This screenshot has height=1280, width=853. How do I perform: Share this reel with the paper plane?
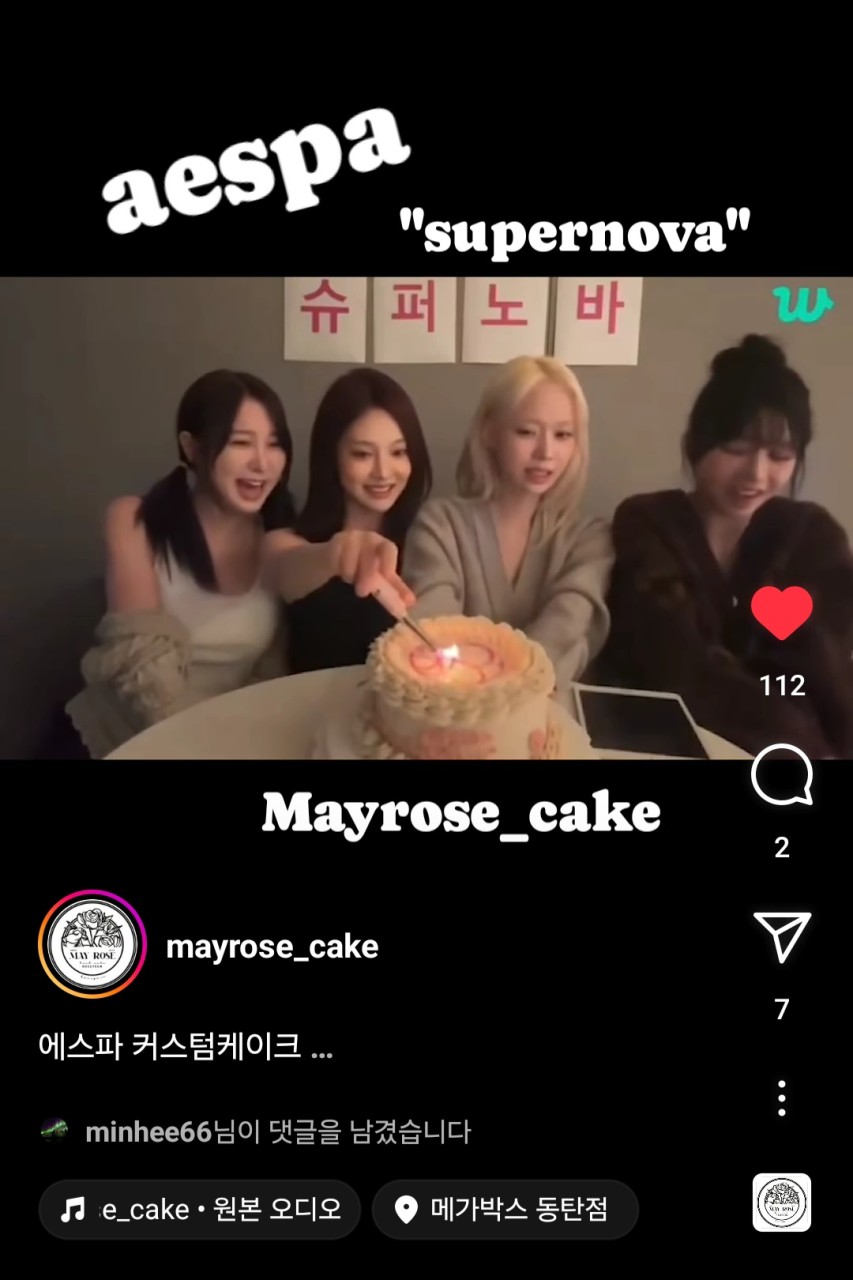[x=781, y=939]
